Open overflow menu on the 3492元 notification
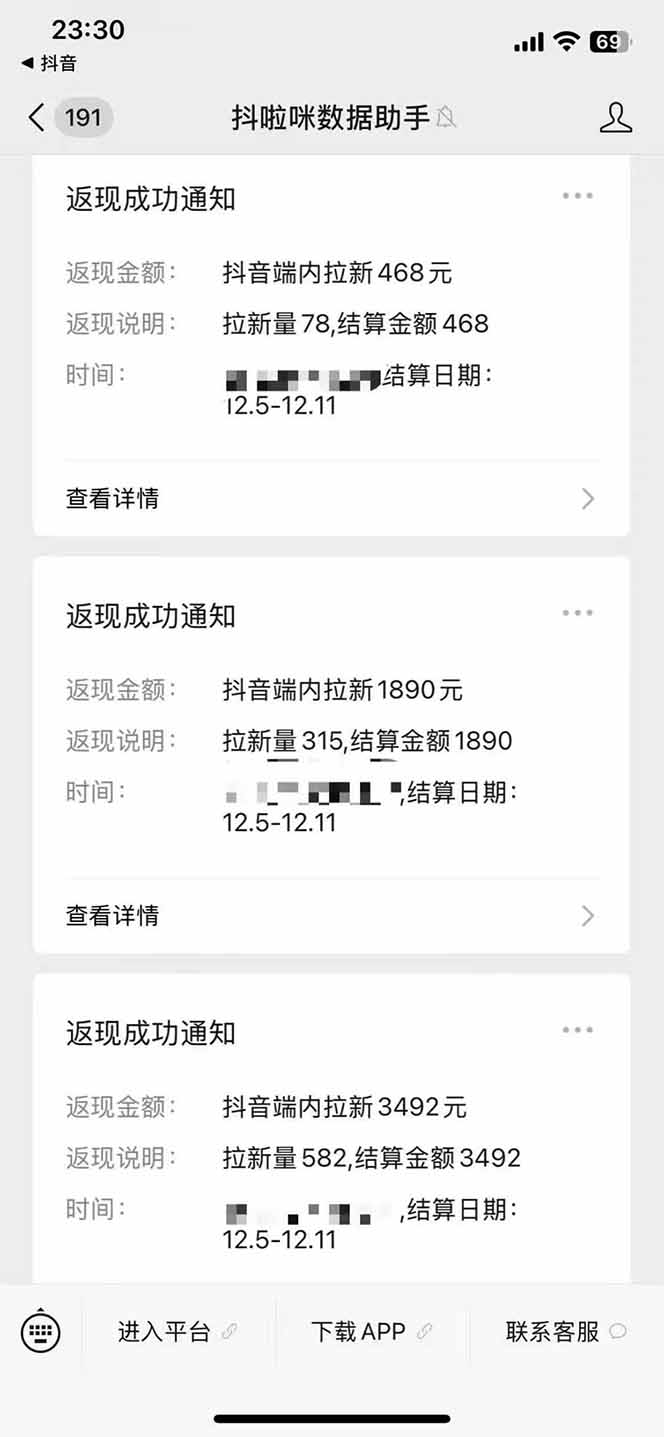This screenshot has width=664, height=1437. tap(577, 1030)
